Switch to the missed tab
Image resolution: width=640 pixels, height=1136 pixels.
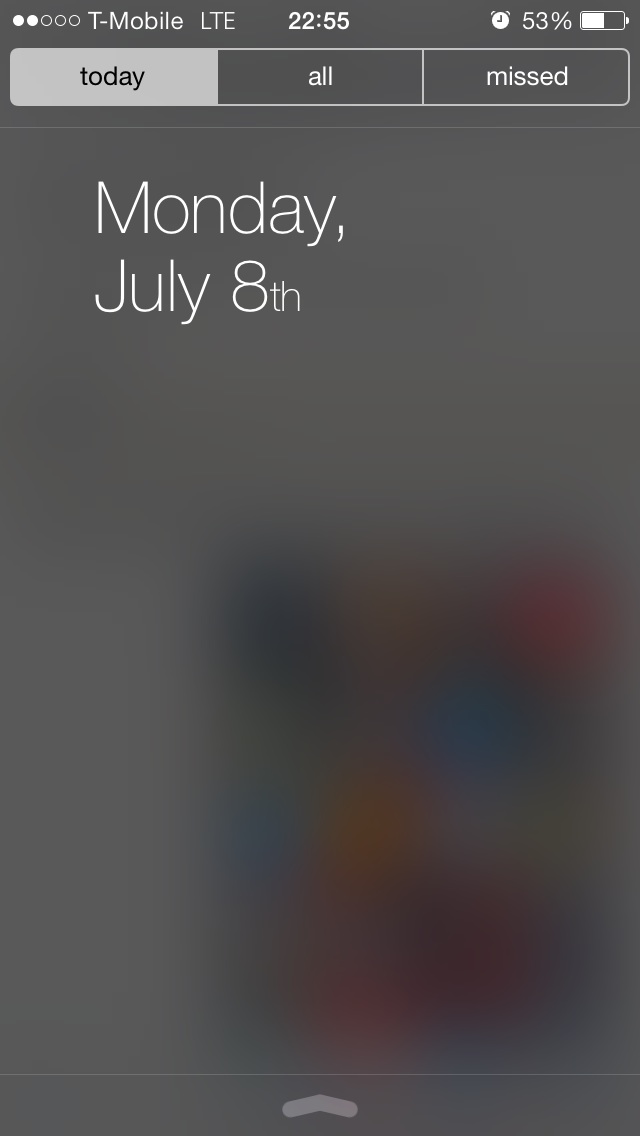[x=526, y=77]
